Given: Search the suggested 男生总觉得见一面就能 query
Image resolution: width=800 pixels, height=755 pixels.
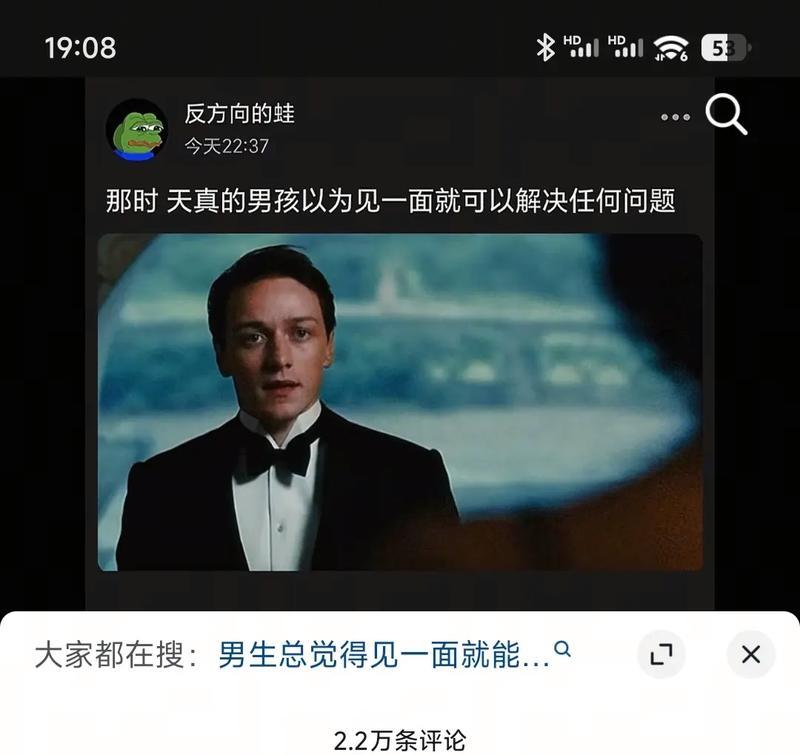Looking at the screenshot, I should 385,655.
